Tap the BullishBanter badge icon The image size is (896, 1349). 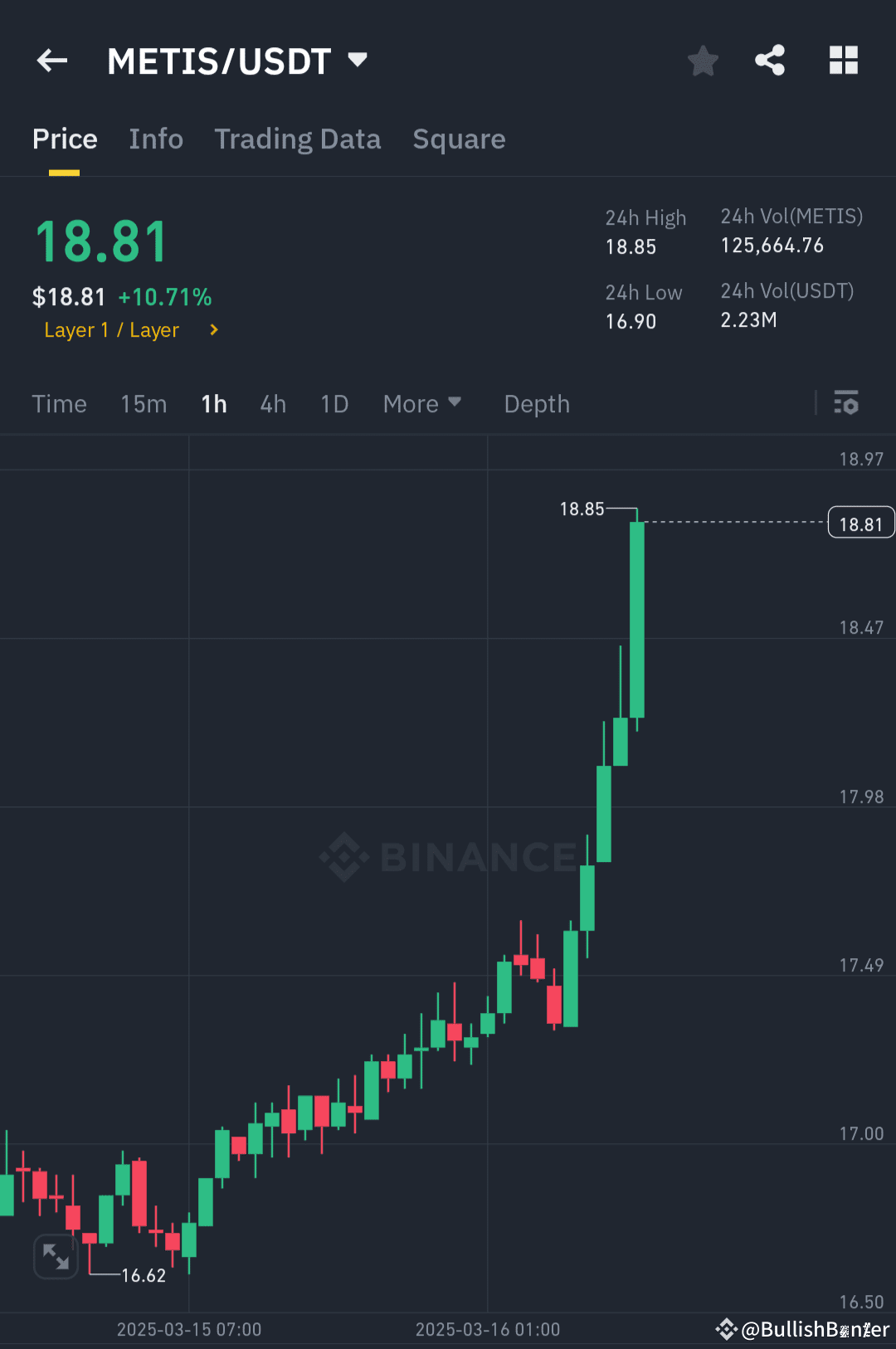726,1330
